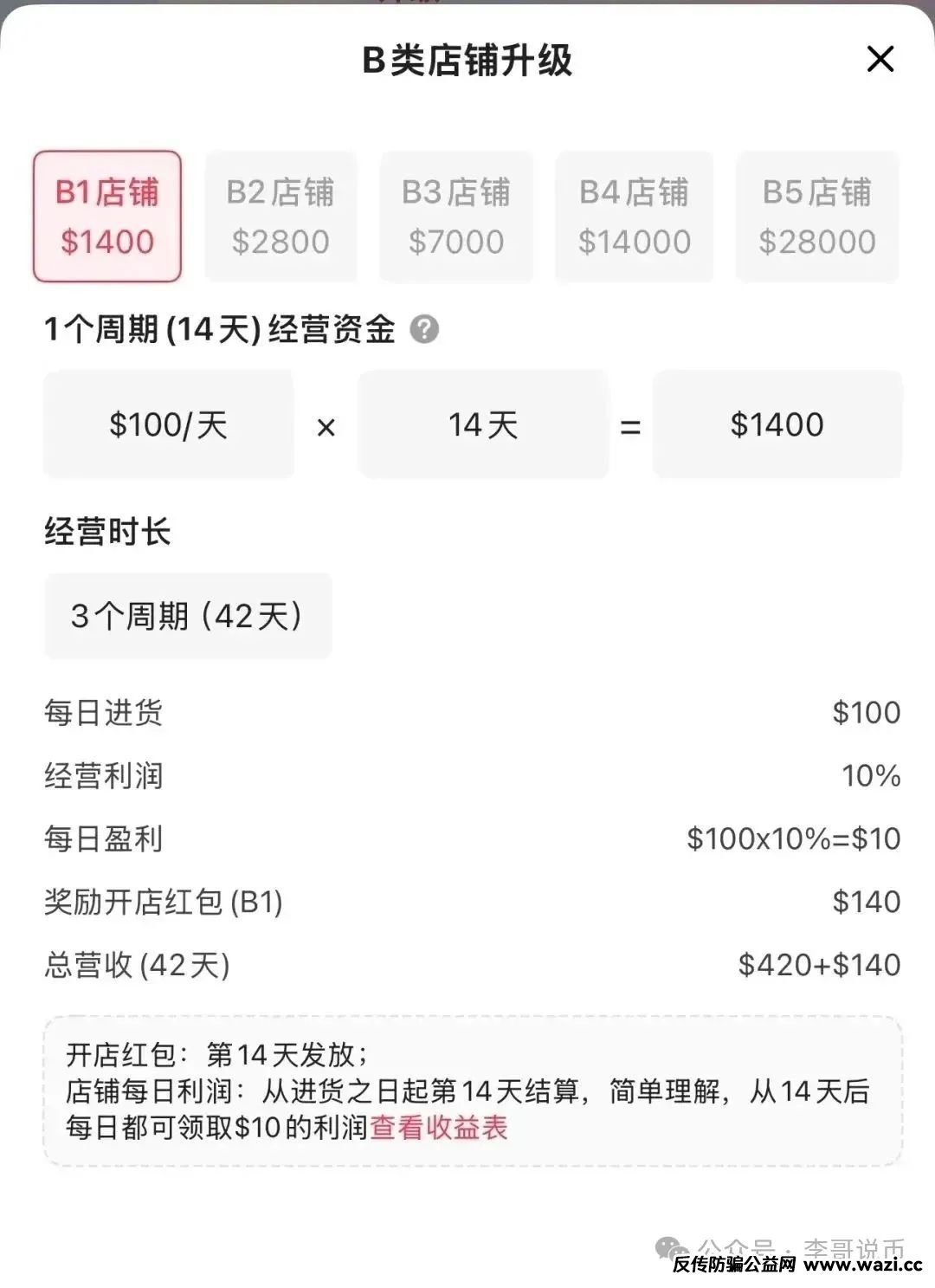Pick the B5店铺 $28000 tier
Screen dimensions: 935x1288
point(816,217)
